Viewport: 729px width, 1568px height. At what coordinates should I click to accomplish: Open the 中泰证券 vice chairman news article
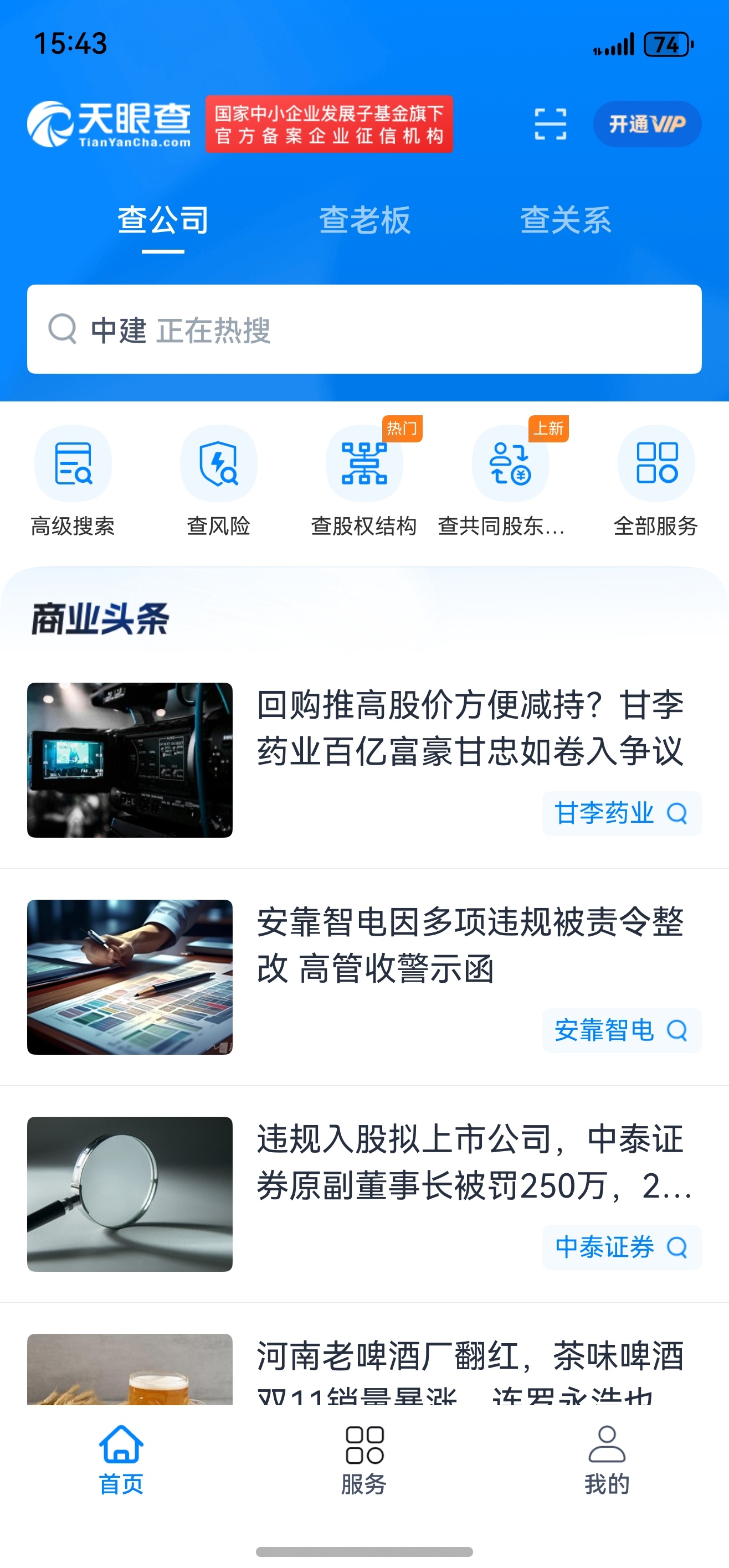click(364, 1194)
